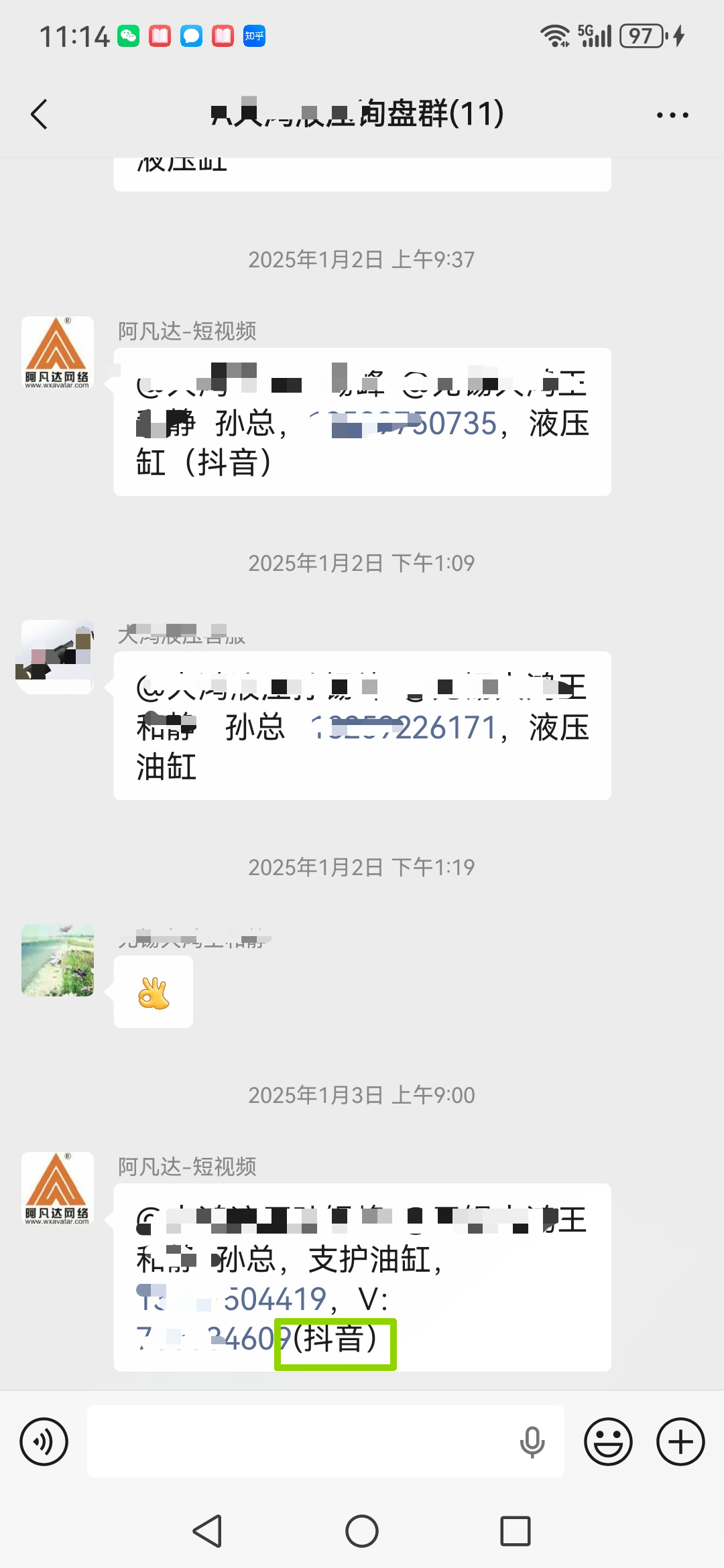Viewport: 724px width, 1568px height.
Task: Open the beach-photo avatar of the OK sender
Action: (x=57, y=960)
